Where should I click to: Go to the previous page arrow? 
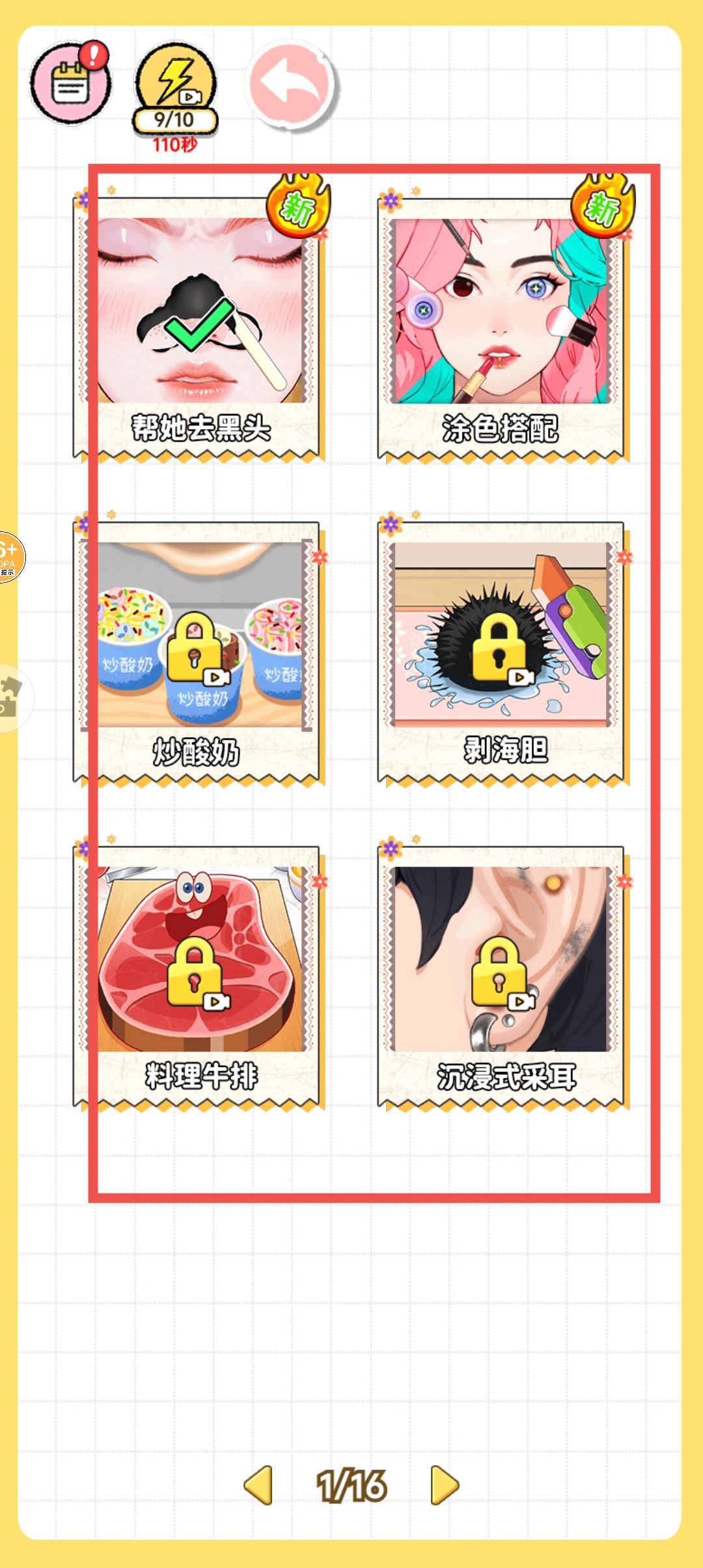point(258,1485)
